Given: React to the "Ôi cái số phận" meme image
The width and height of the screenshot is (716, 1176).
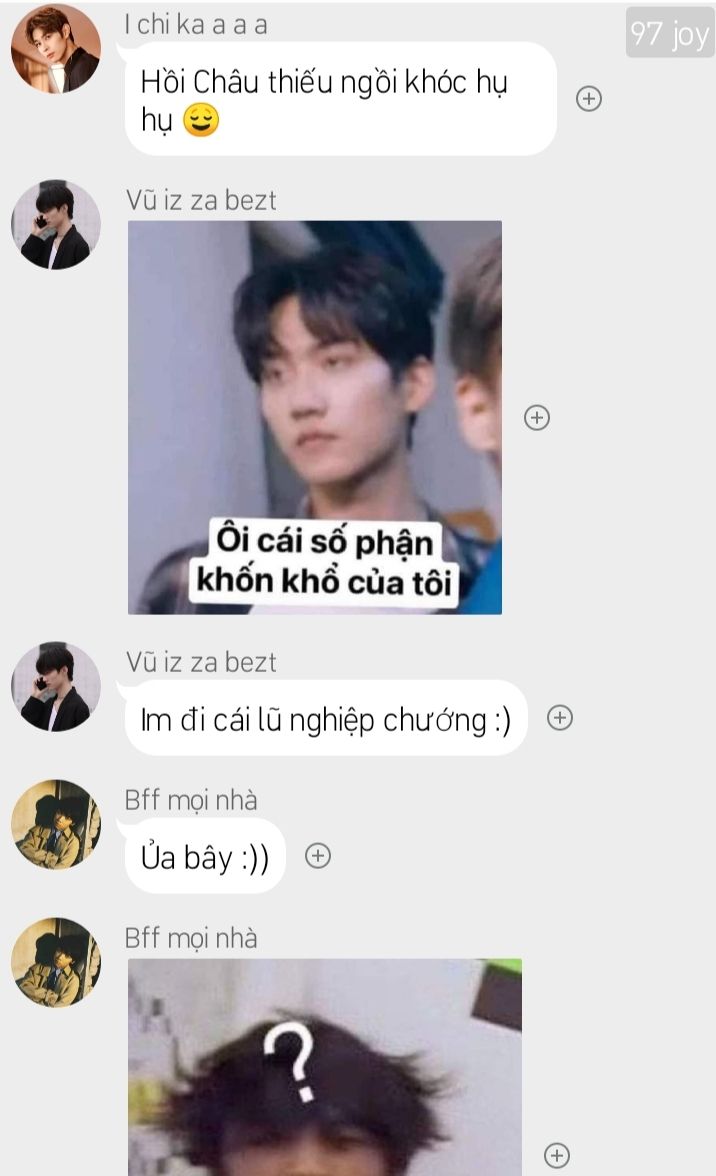Looking at the screenshot, I should tap(537, 417).
